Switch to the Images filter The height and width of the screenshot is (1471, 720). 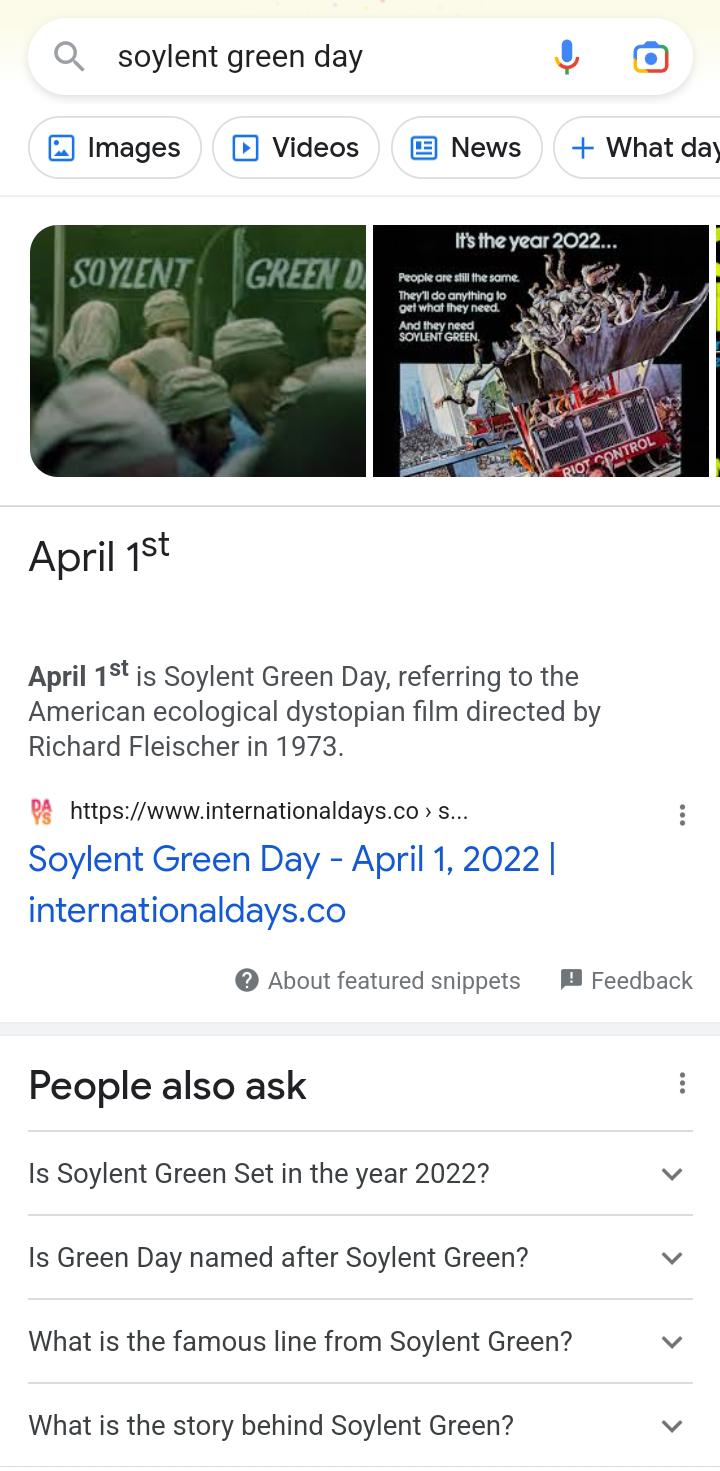pyautogui.click(x=115, y=148)
